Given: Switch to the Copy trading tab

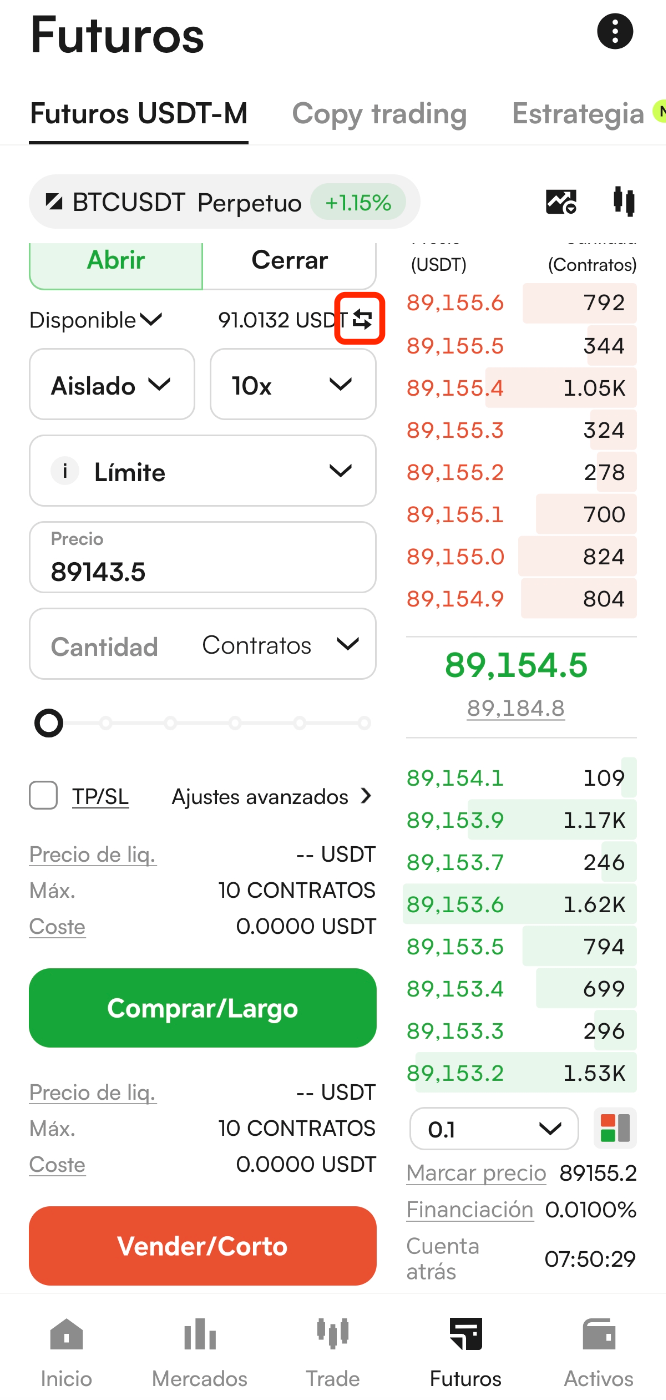Looking at the screenshot, I should (379, 114).
